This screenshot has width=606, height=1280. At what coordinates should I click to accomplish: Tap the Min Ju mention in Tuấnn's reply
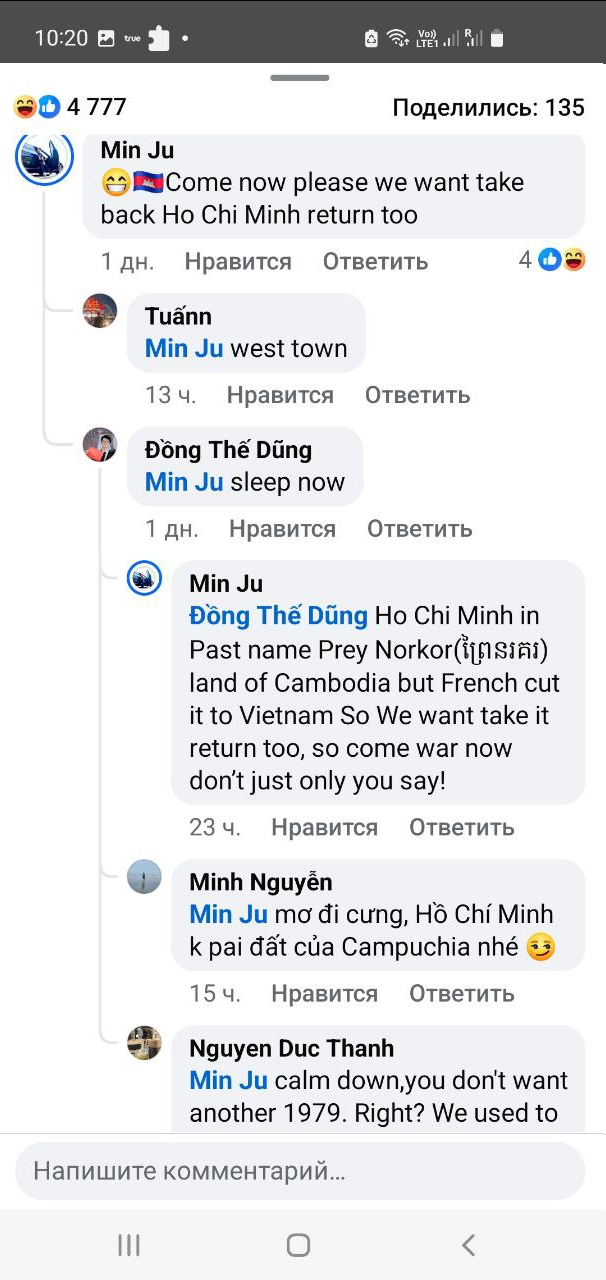click(184, 349)
